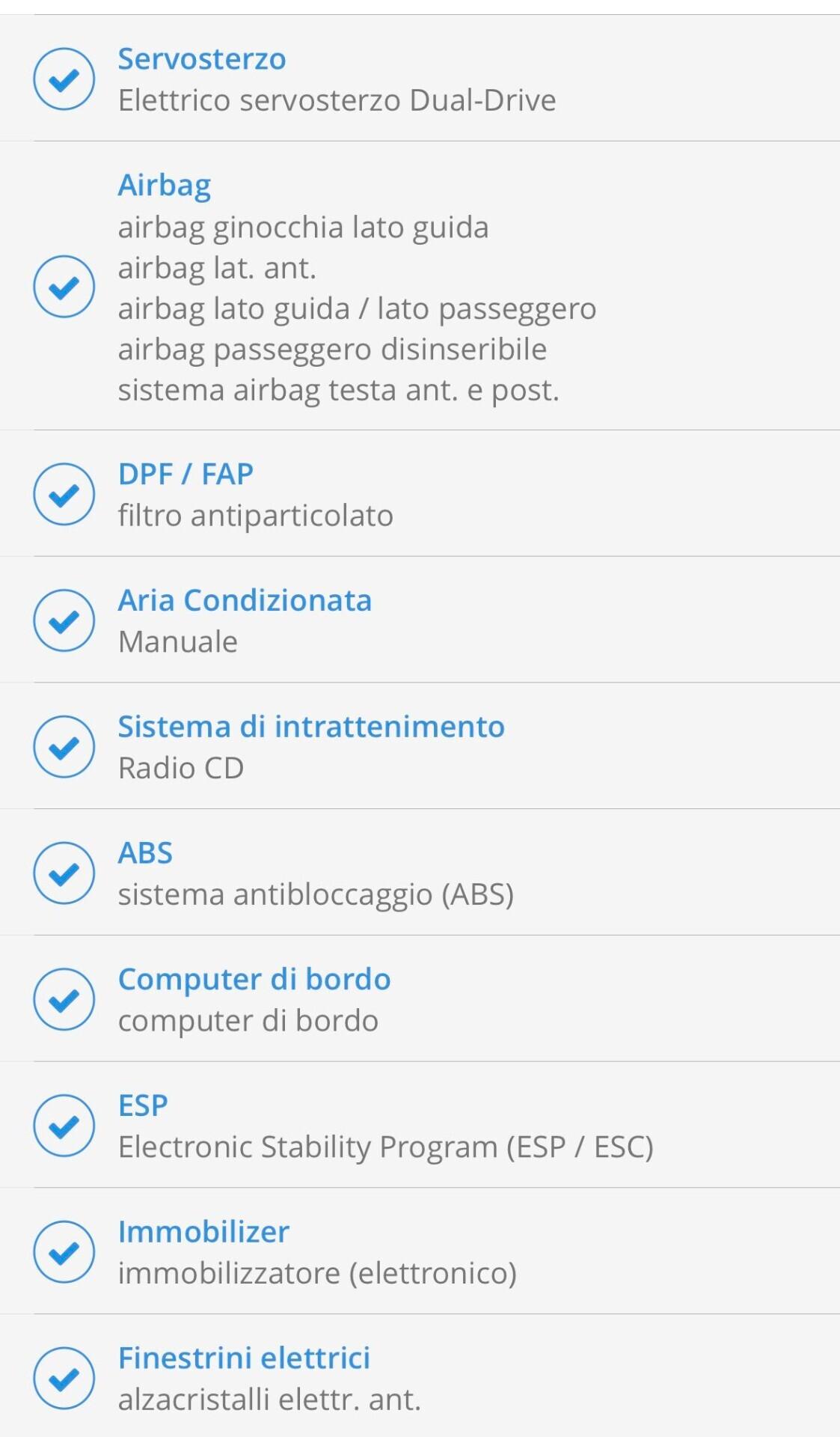The height and width of the screenshot is (1437, 840).
Task: Expand the ESP feature entry
Action: click(144, 1103)
